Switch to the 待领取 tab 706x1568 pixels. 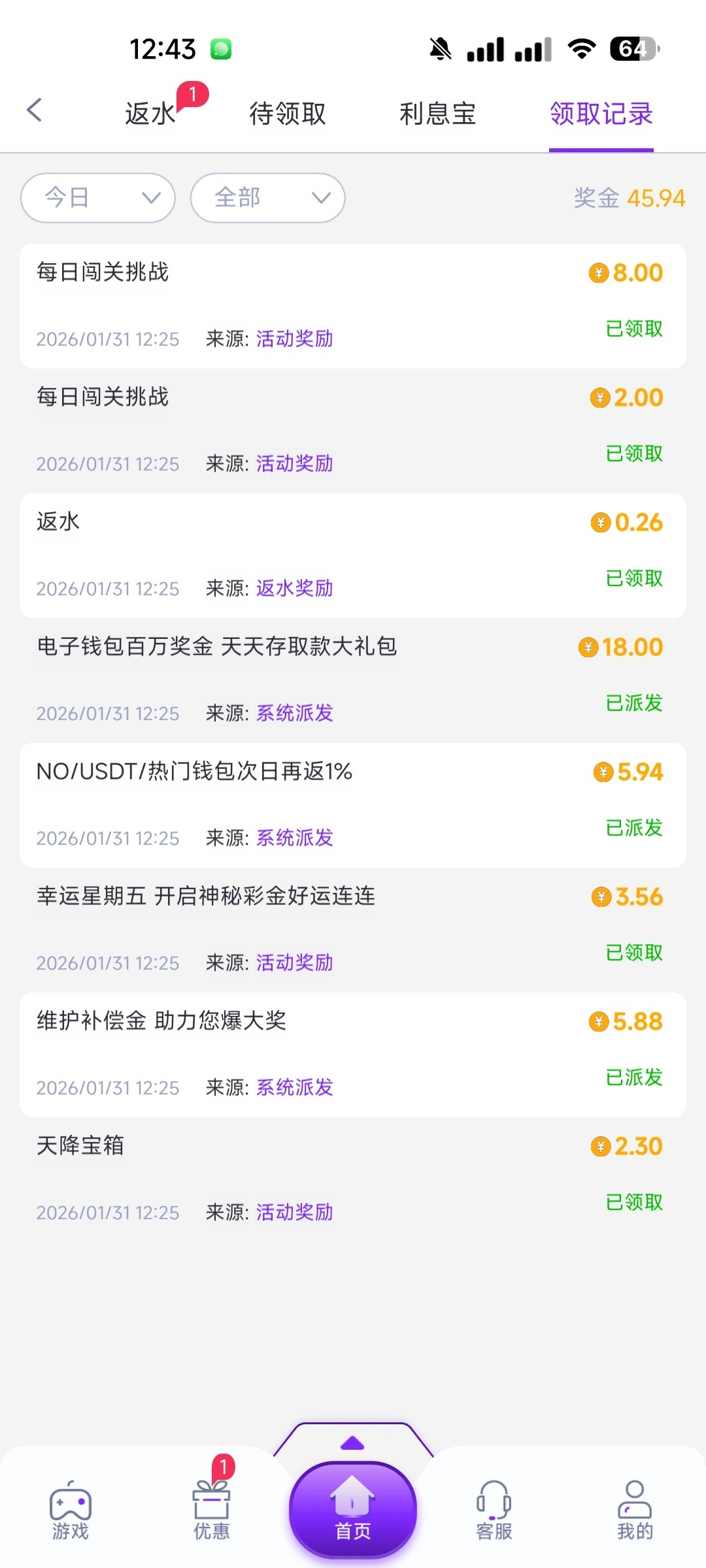click(x=288, y=114)
